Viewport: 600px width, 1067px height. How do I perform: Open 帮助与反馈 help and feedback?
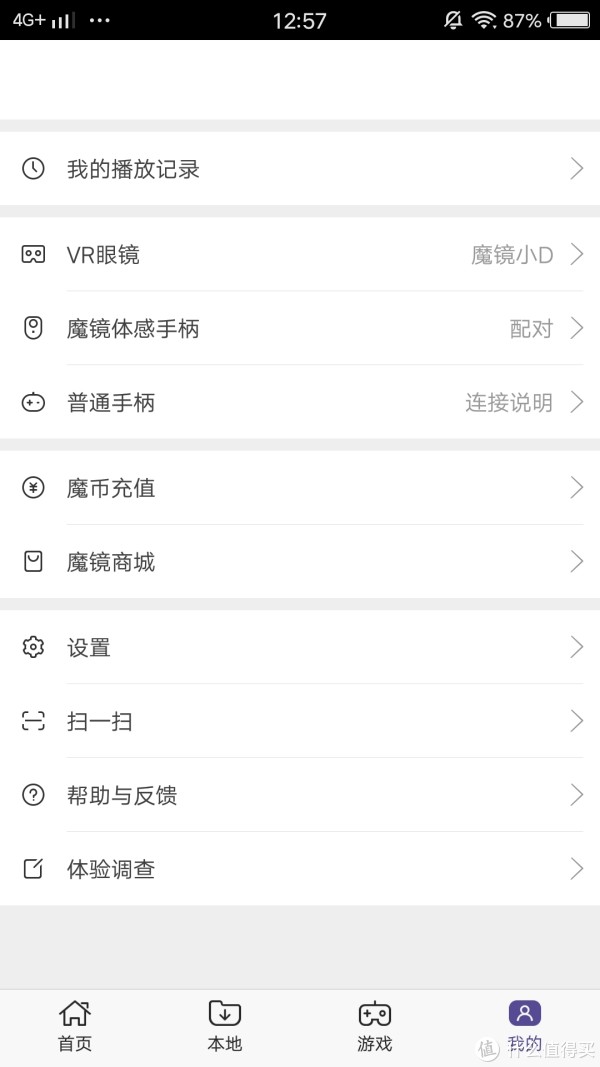[300, 795]
